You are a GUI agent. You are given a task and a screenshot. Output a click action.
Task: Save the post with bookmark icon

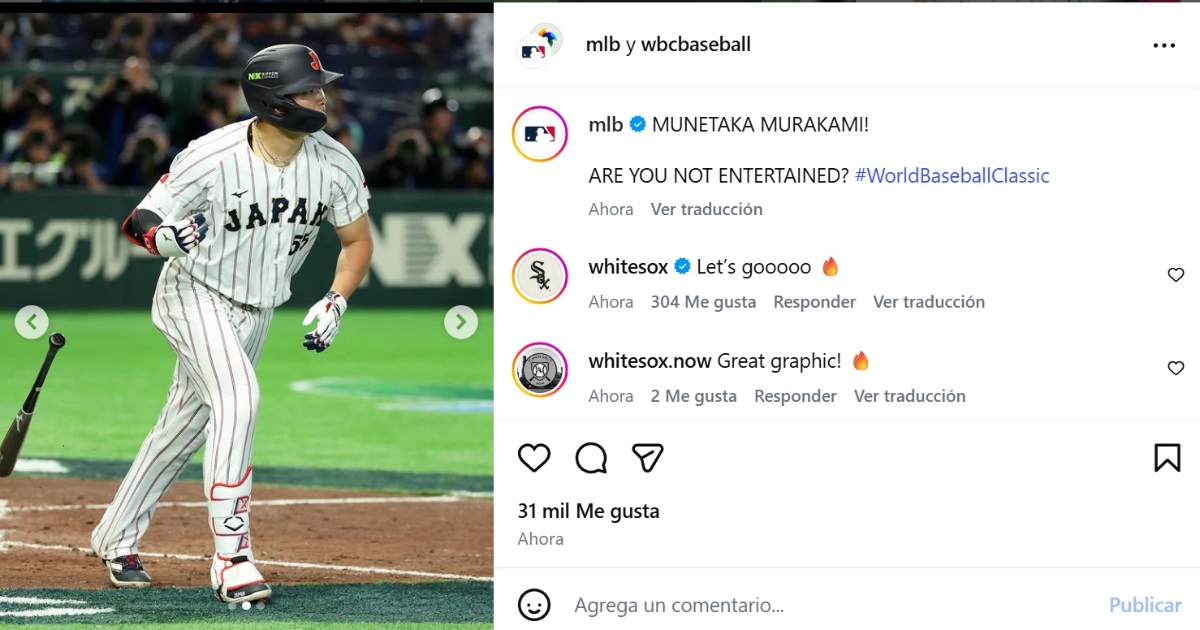click(1166, 458)
